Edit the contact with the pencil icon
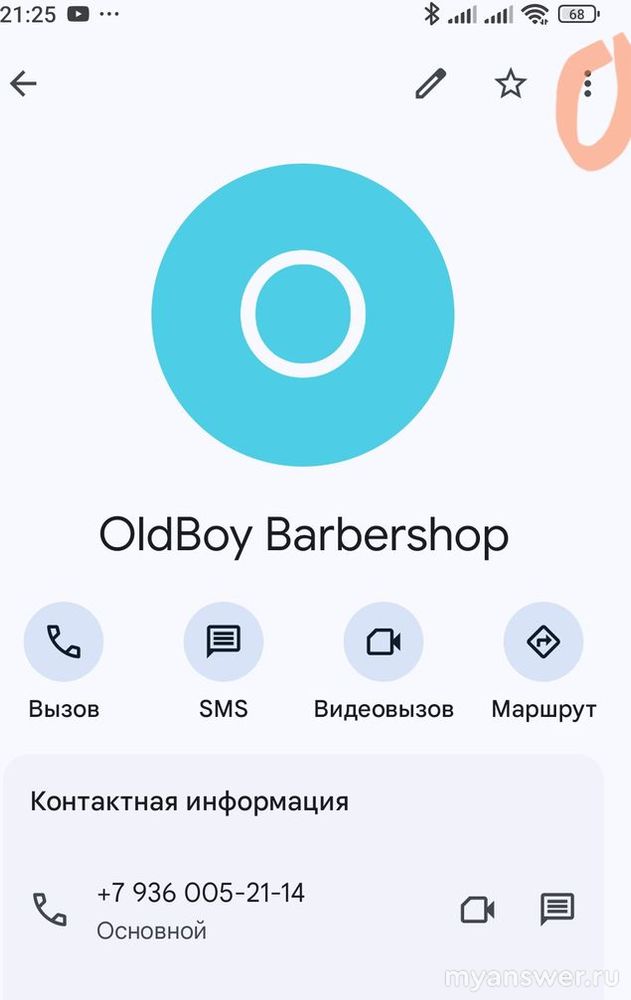Viewport: 631px width, 1000px height. pos(430,85)
